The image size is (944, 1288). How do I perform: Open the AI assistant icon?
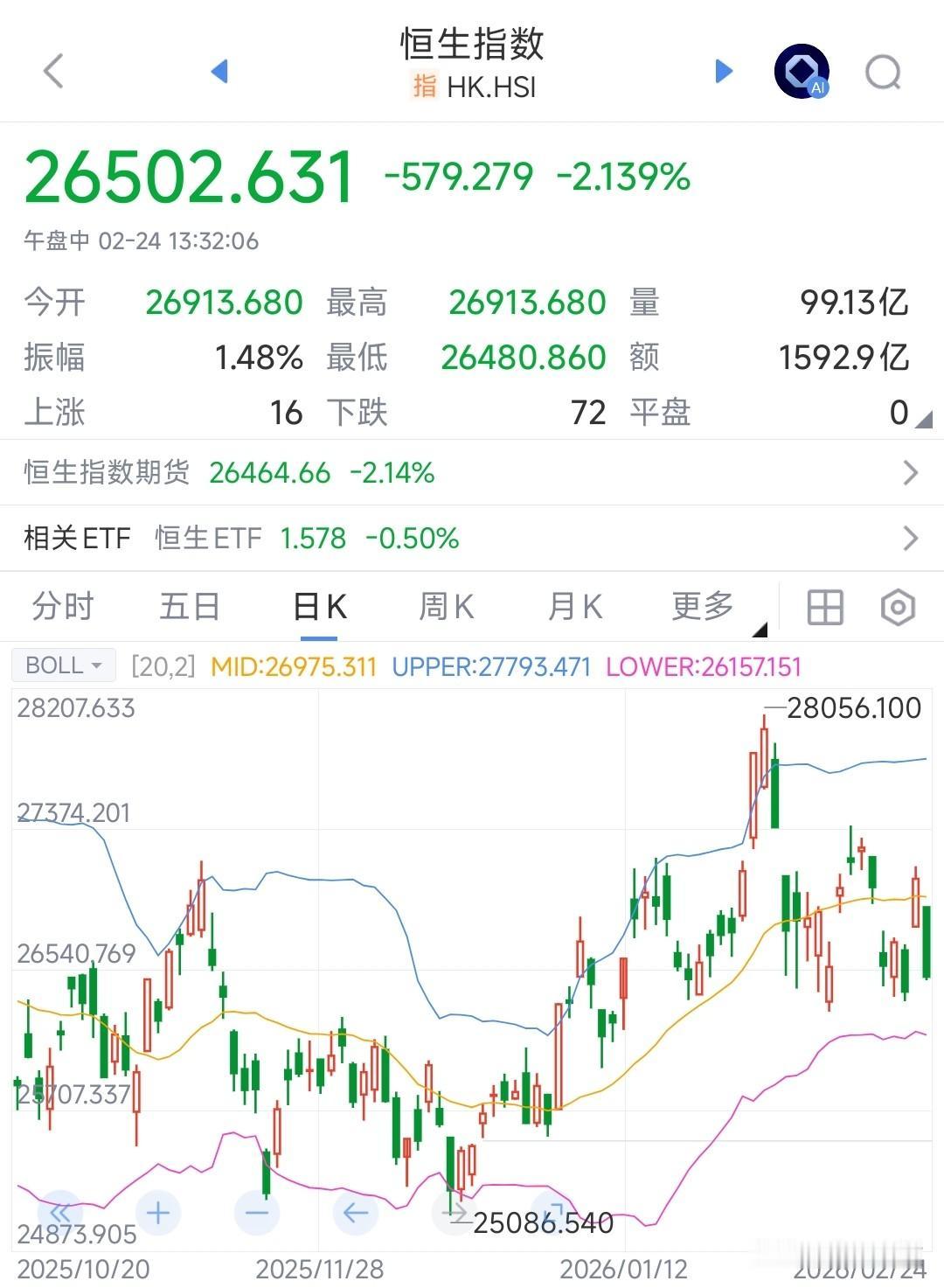click(x=801, y=70)
